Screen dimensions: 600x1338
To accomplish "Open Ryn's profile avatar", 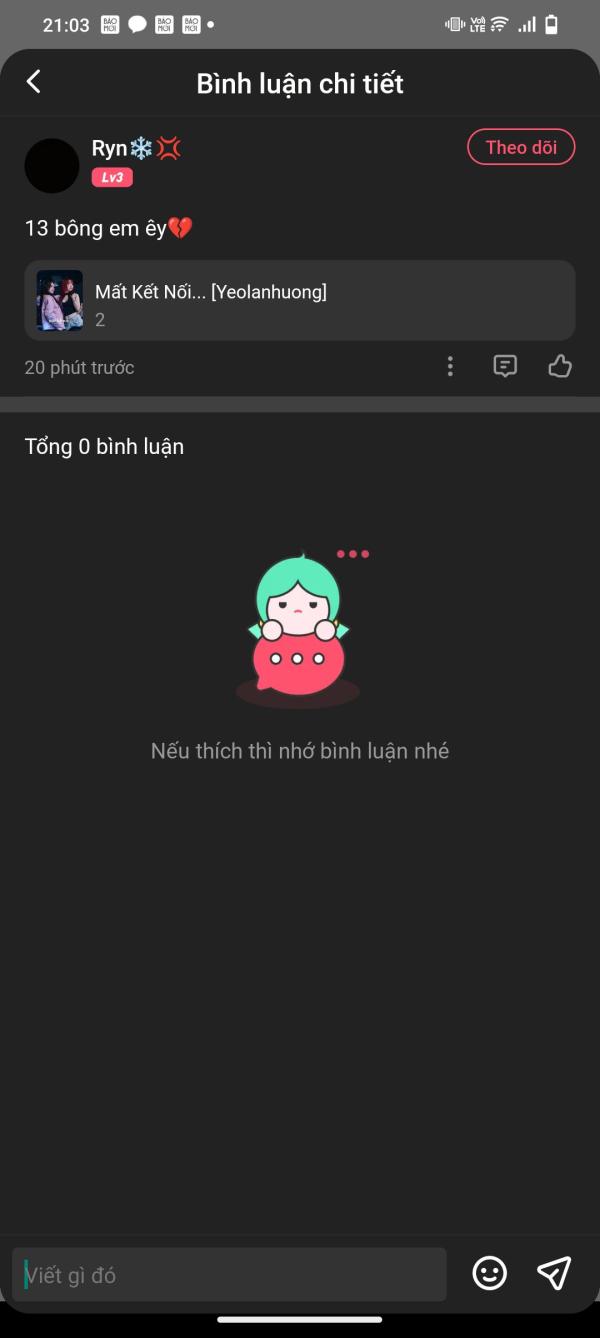I will [52, 165].
